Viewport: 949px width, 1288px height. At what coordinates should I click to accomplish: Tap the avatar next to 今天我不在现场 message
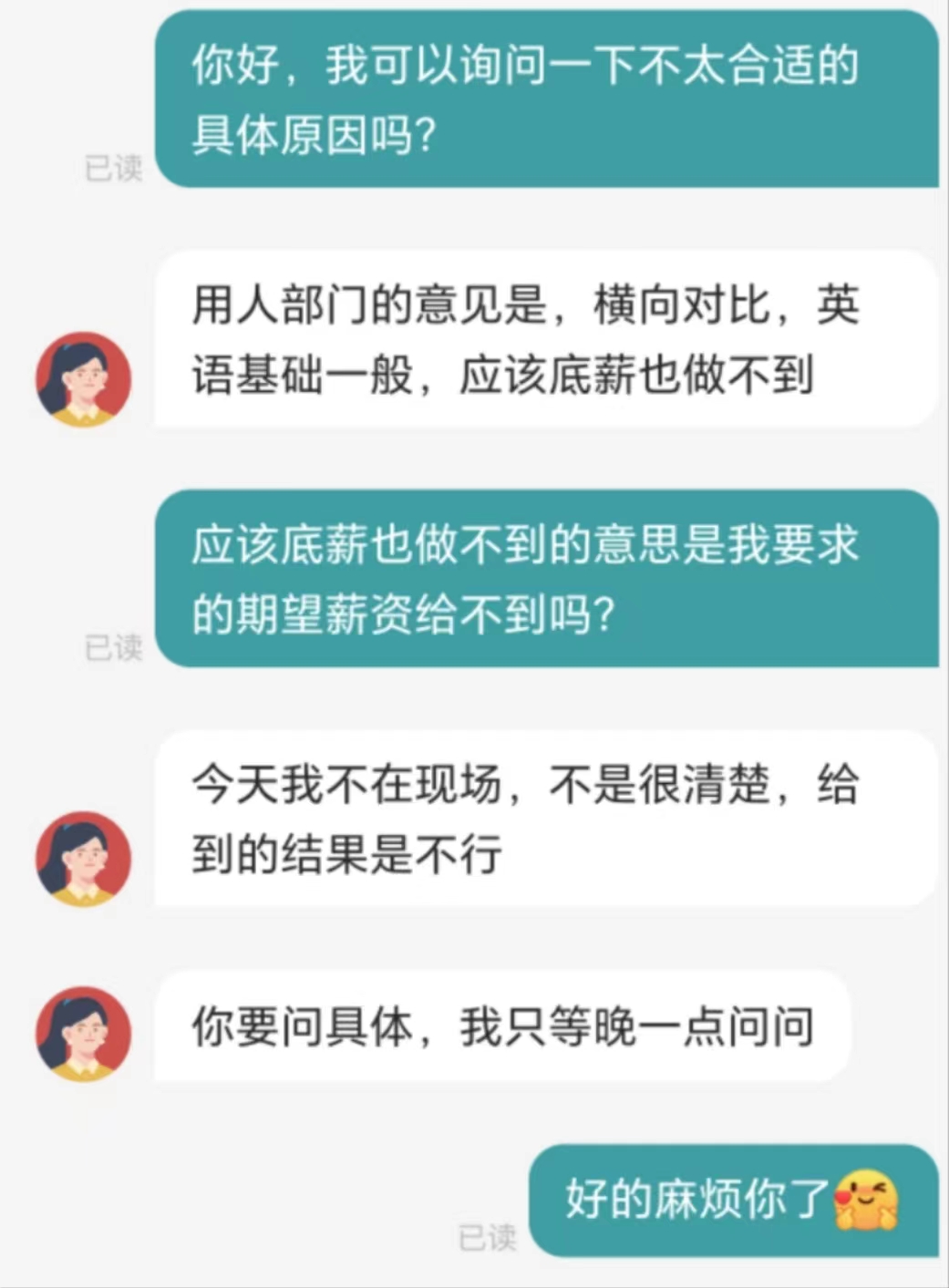pos(83,859)
